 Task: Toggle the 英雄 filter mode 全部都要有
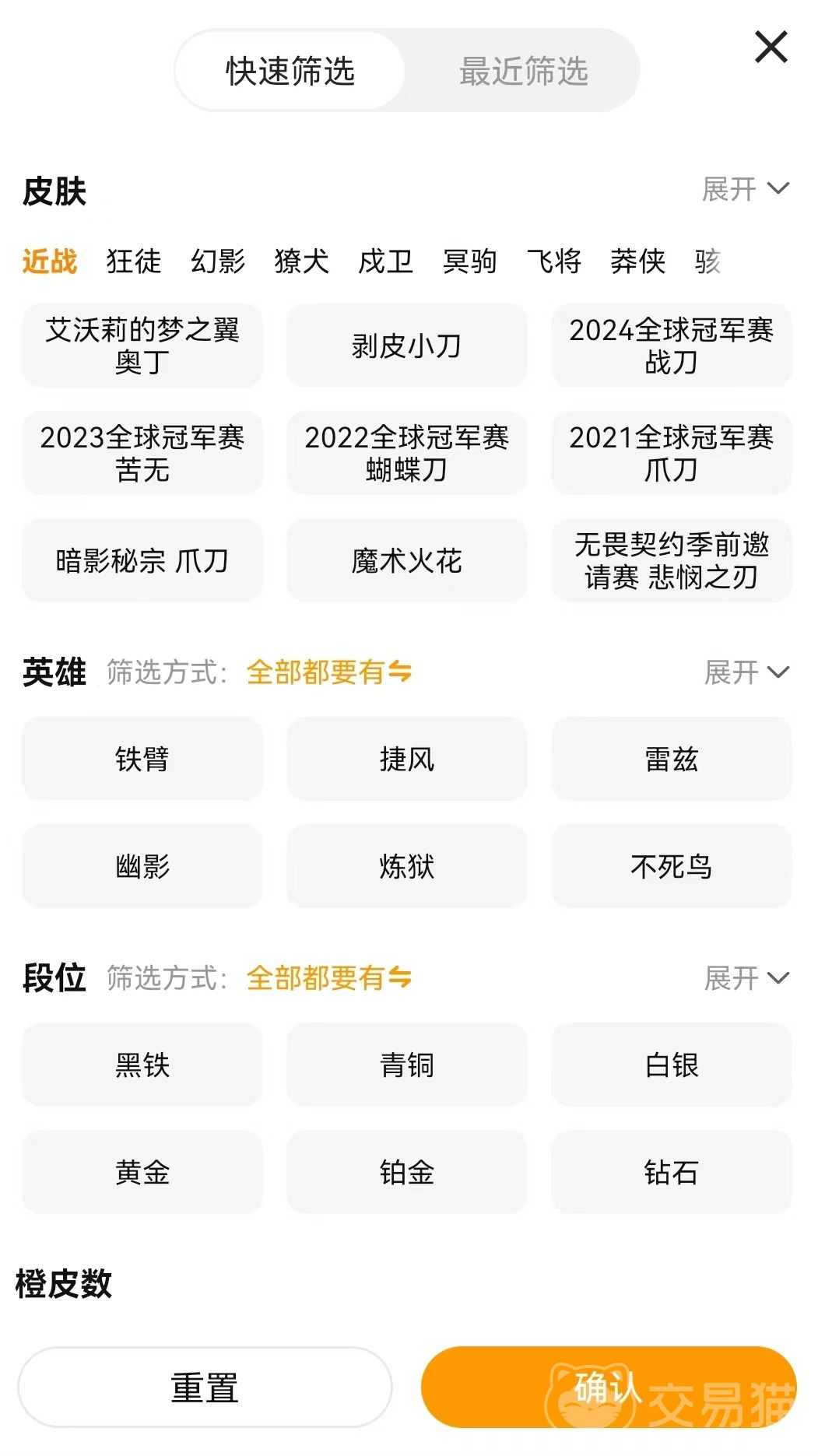tap(328, 672)
